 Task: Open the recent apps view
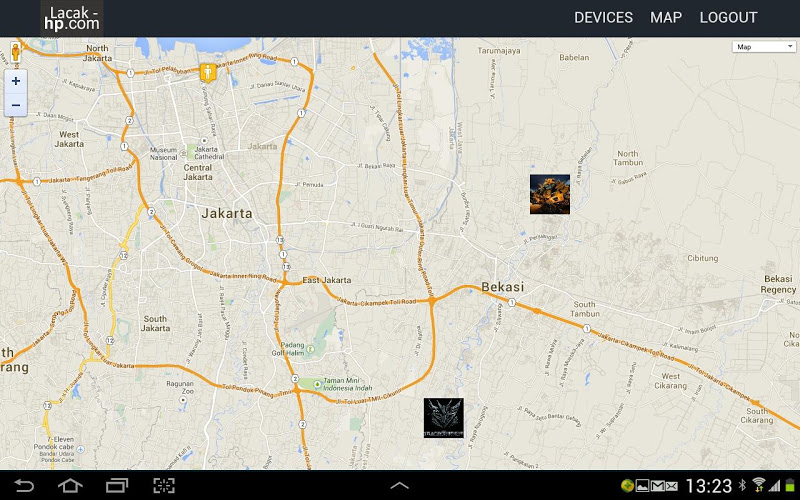[116, 486]
